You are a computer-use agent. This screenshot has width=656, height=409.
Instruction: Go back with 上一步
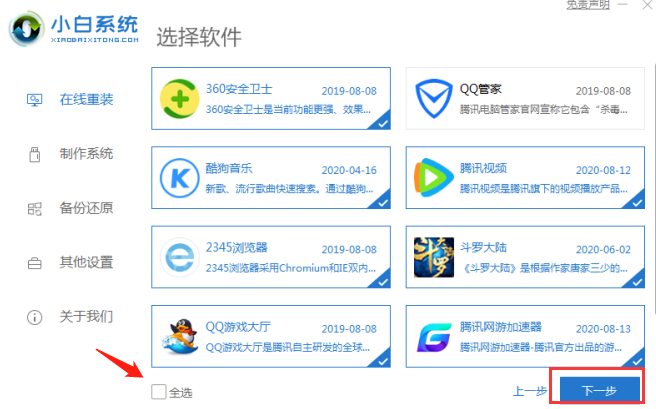tap(530, 391)
